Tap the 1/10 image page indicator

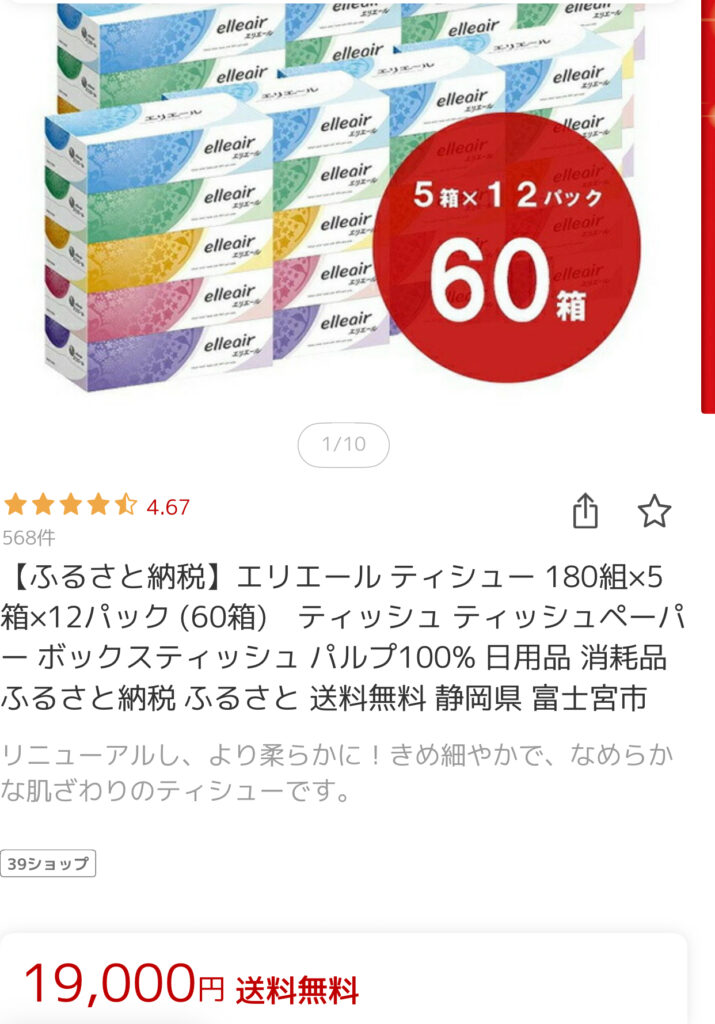pyautogui.click(x=343, y=445)
